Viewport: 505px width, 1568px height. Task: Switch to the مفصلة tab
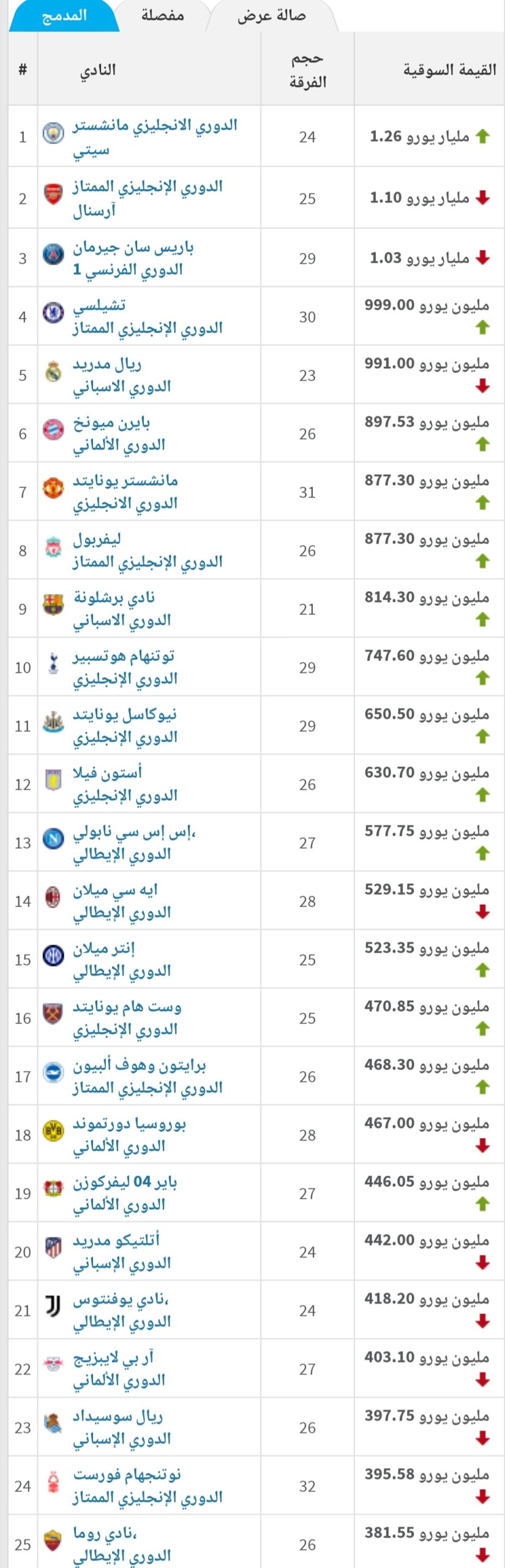pos(162,15)
